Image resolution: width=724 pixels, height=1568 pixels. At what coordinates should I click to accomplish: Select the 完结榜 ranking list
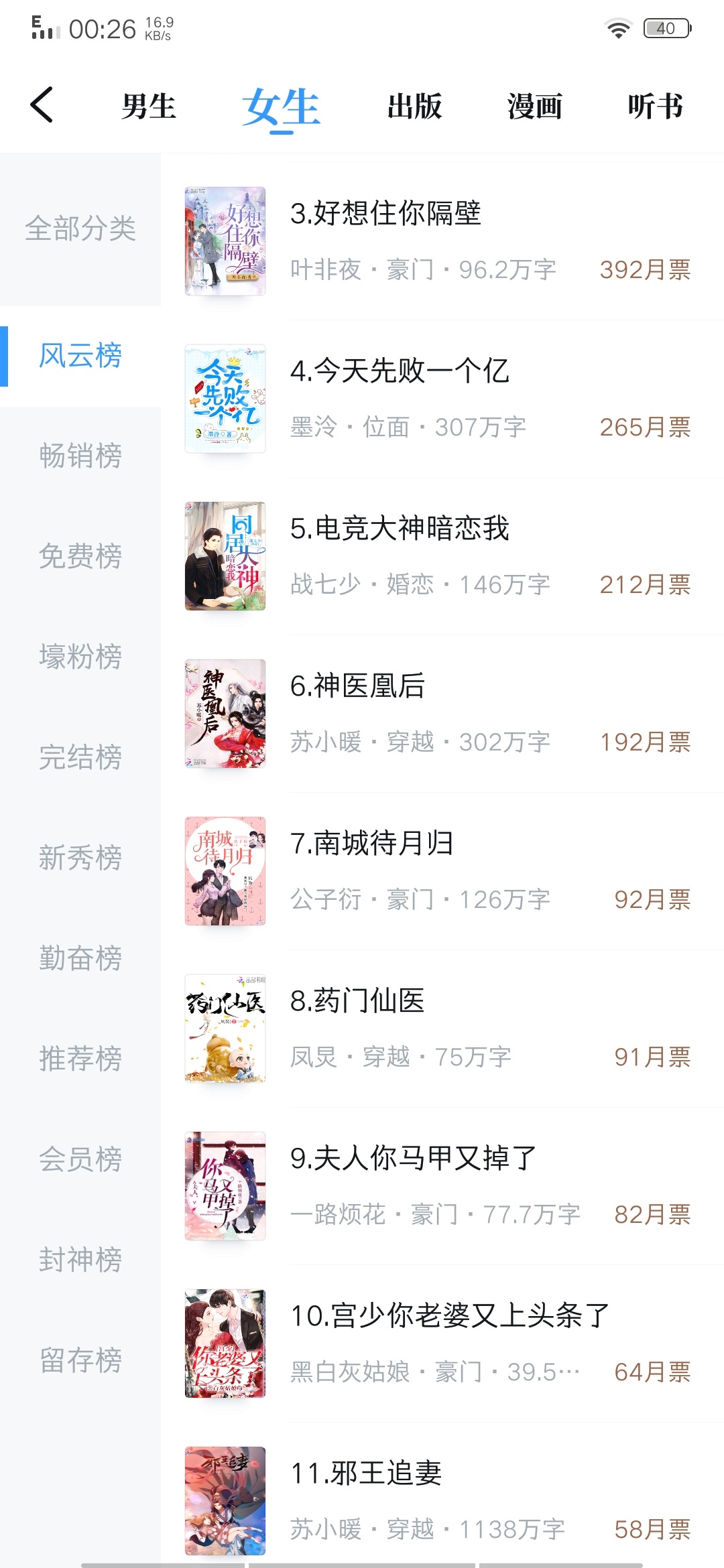[x=80, y=757]
